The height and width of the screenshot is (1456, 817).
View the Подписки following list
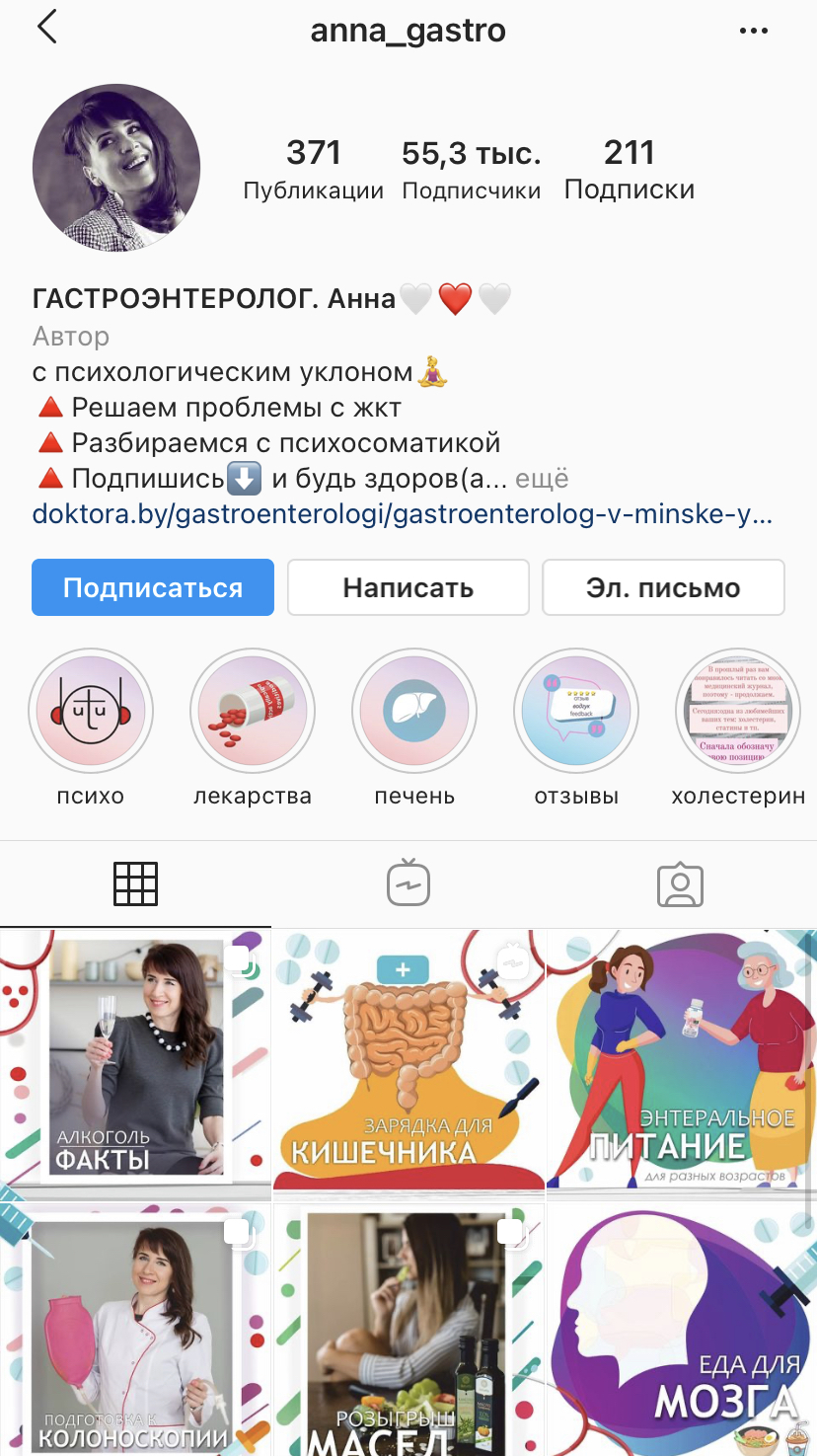coord(630,170)
